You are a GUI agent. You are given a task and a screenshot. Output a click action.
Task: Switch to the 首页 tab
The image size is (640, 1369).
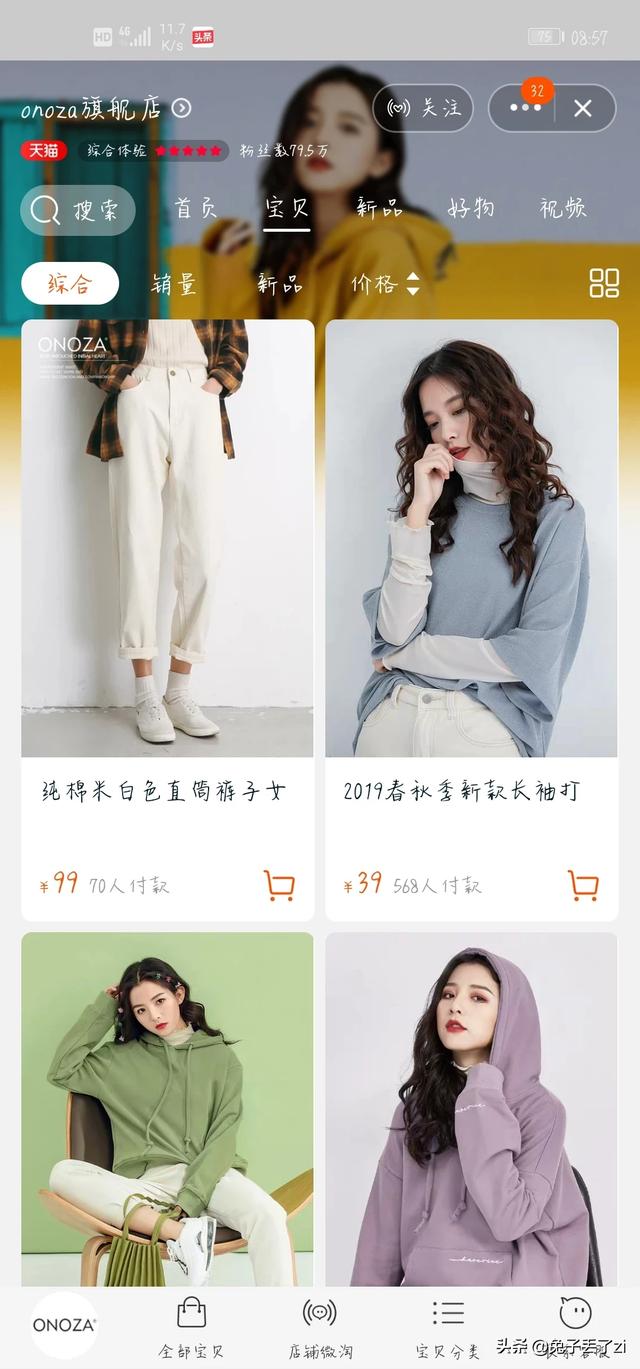tap(196, 208)
